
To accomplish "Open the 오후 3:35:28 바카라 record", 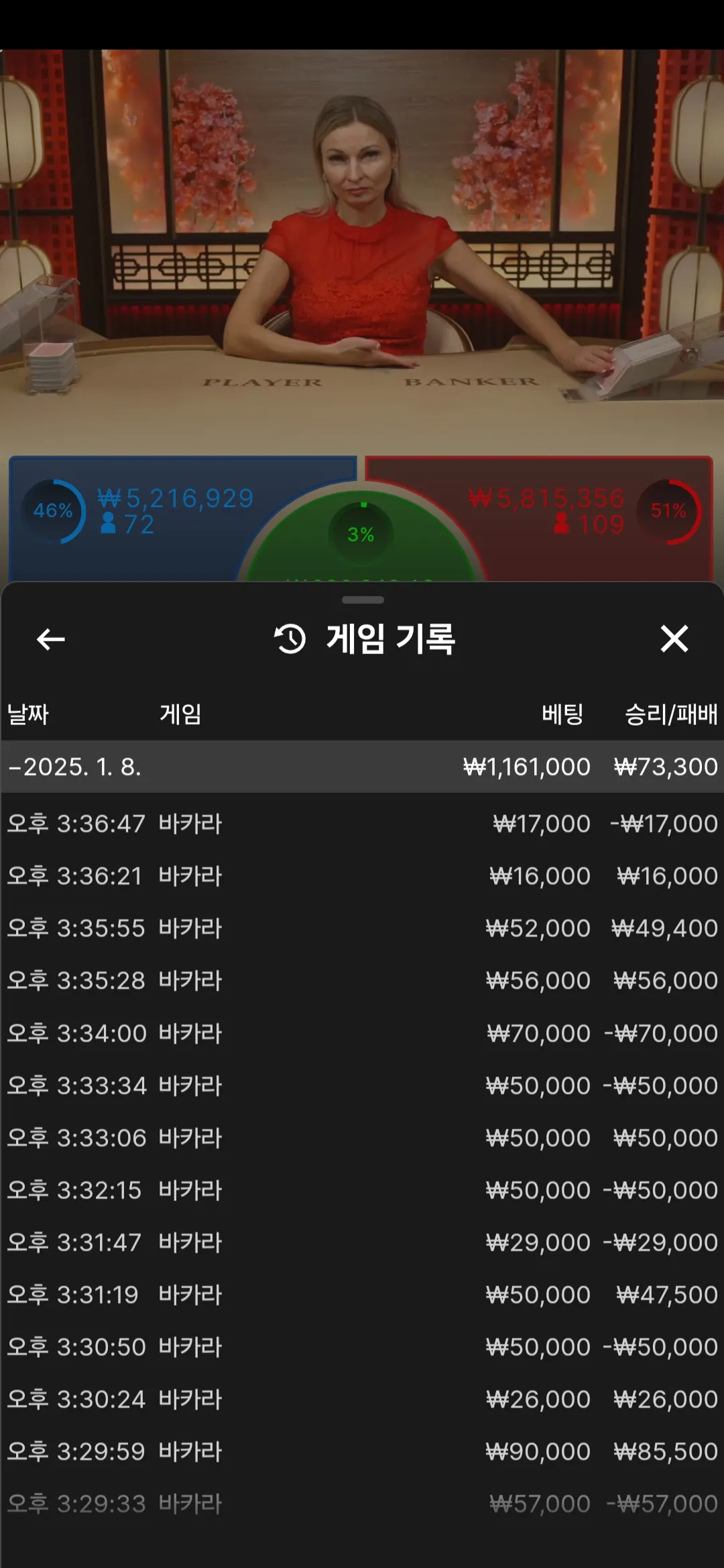I will 362,980.
